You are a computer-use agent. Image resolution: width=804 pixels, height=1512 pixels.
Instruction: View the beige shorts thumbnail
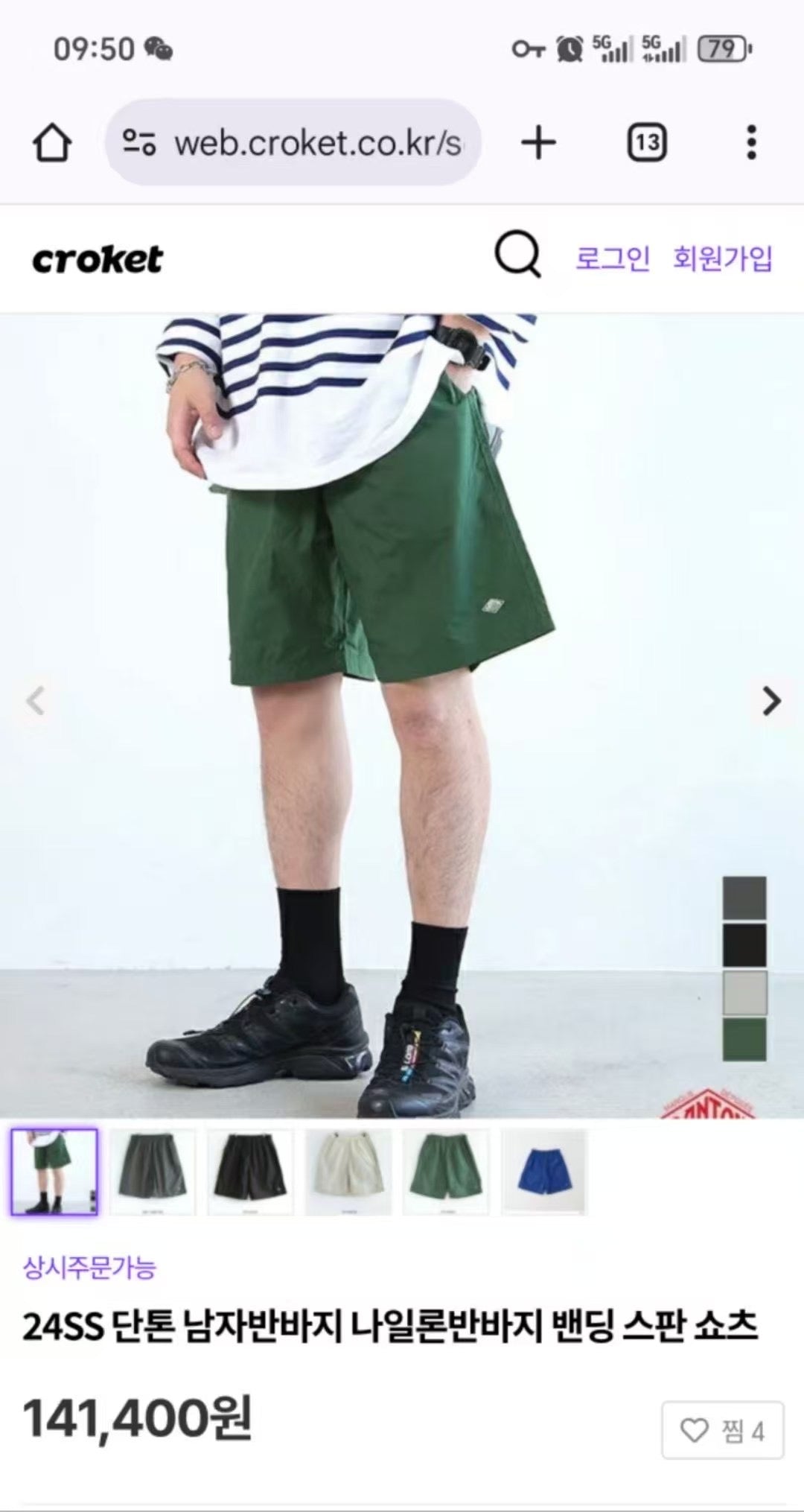pyautogui.click(x=348, y=1172)
